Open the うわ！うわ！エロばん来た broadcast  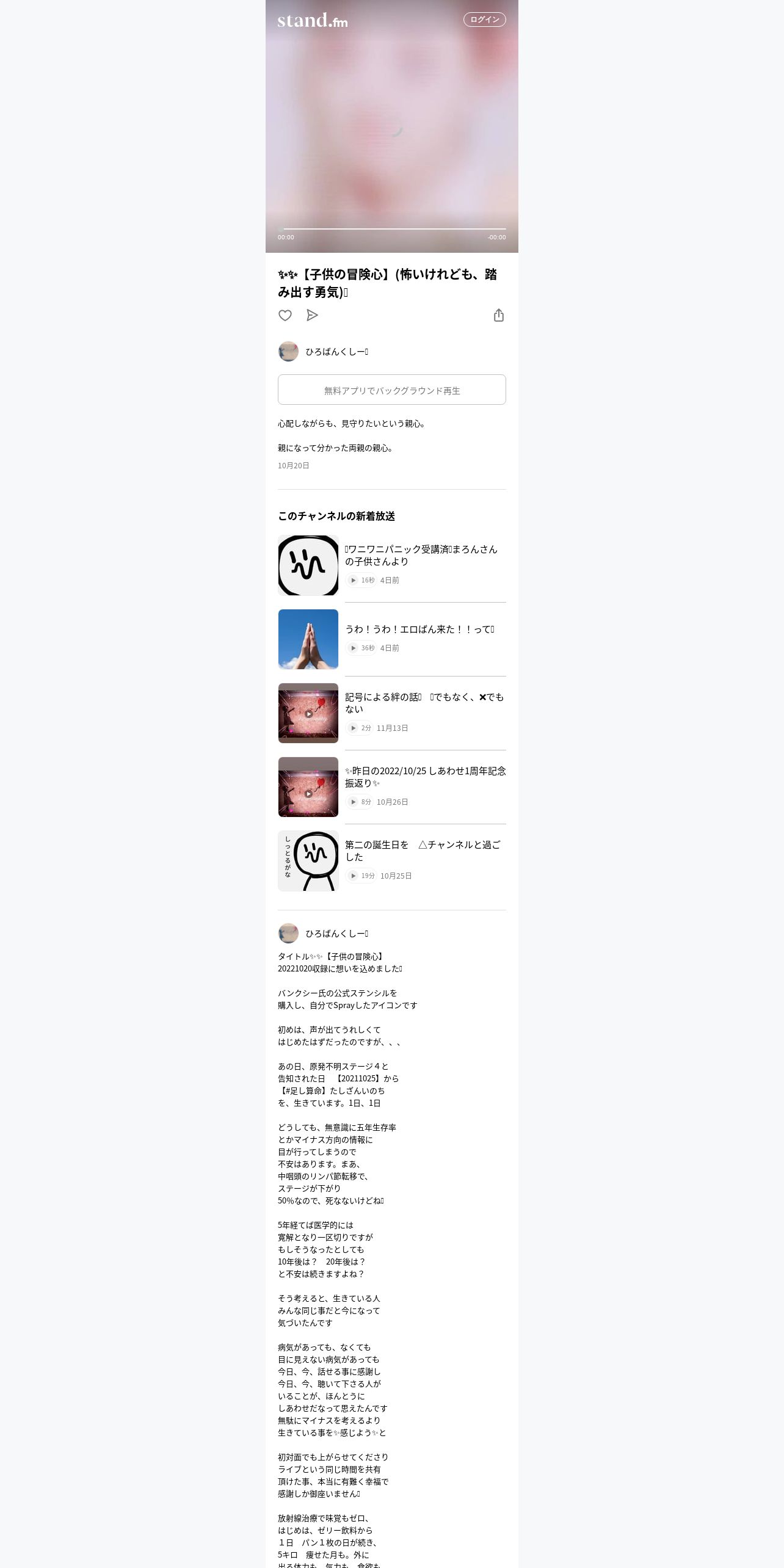click(x=392, y=639)
